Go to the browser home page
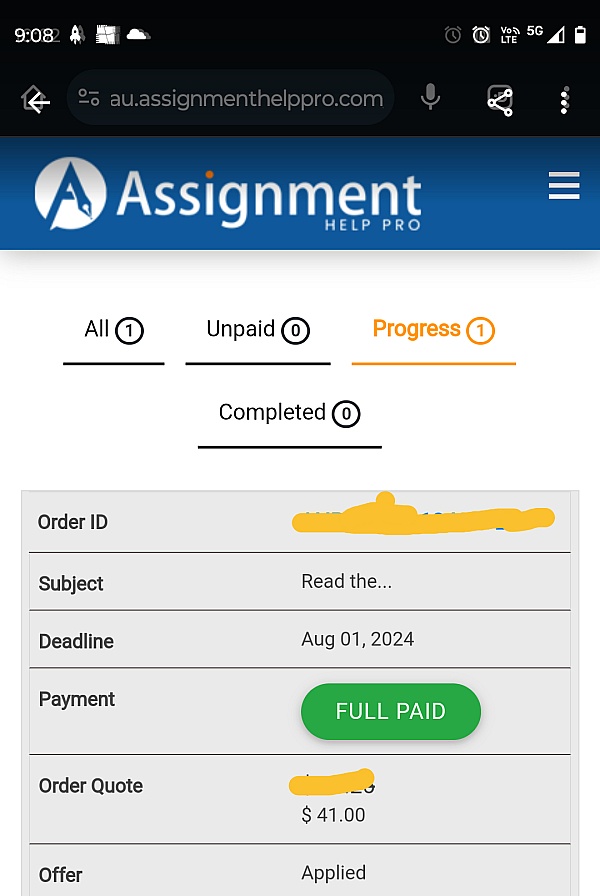Viewport: 600px width, 896px height. 36,100
